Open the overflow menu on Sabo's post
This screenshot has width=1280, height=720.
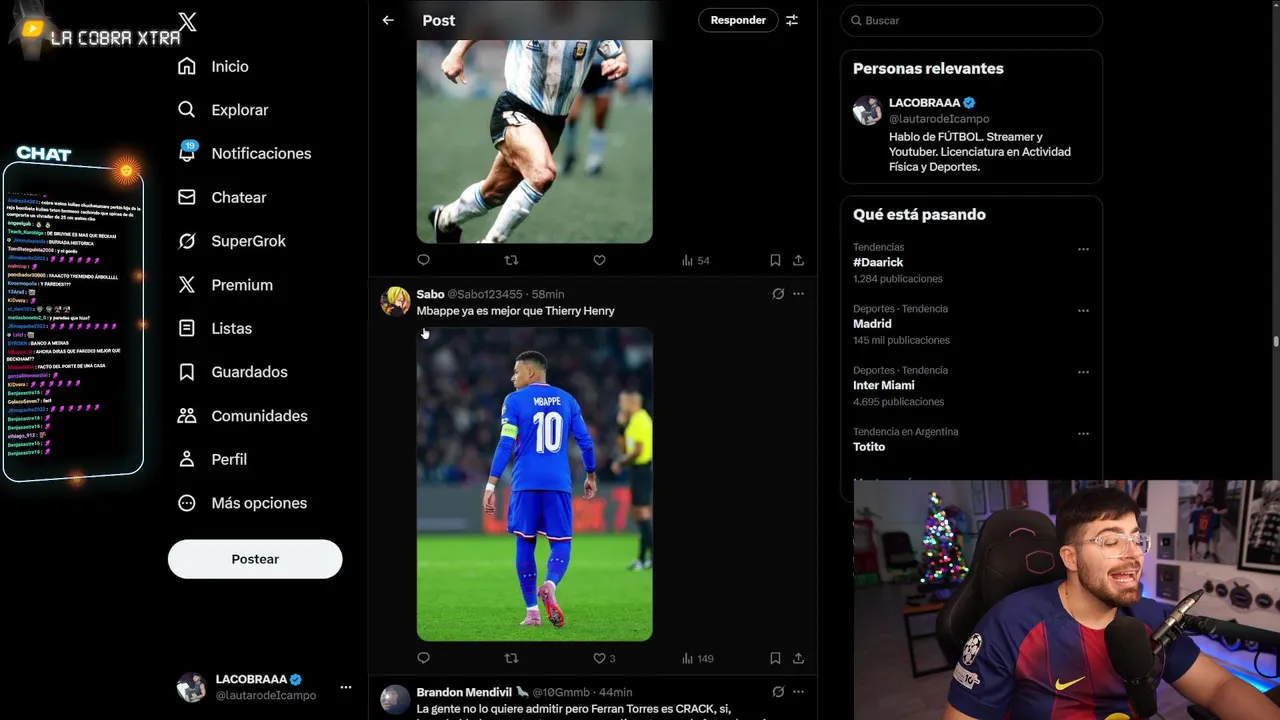point(798,294)
